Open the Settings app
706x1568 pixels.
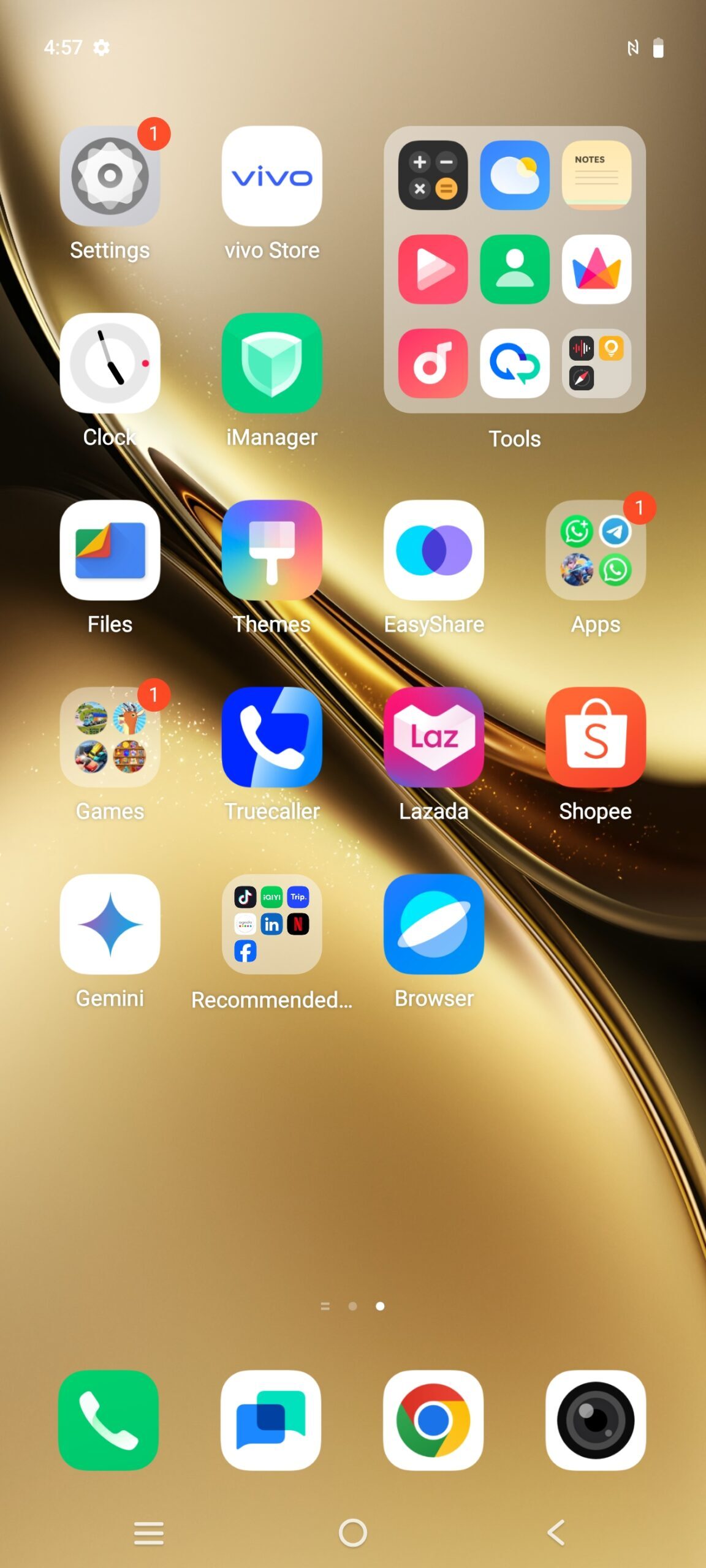tap(110, 176)
